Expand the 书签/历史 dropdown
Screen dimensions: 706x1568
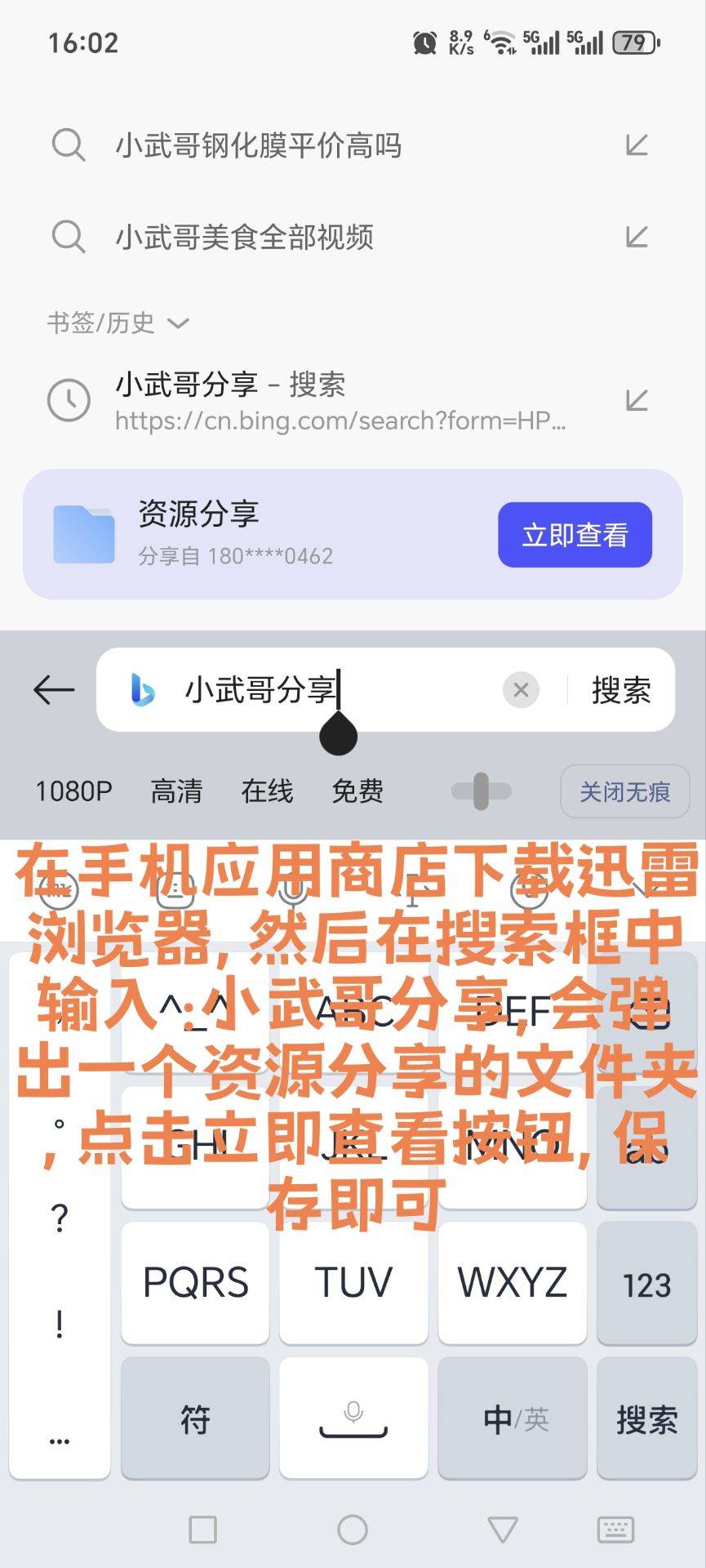pos(118,323)
